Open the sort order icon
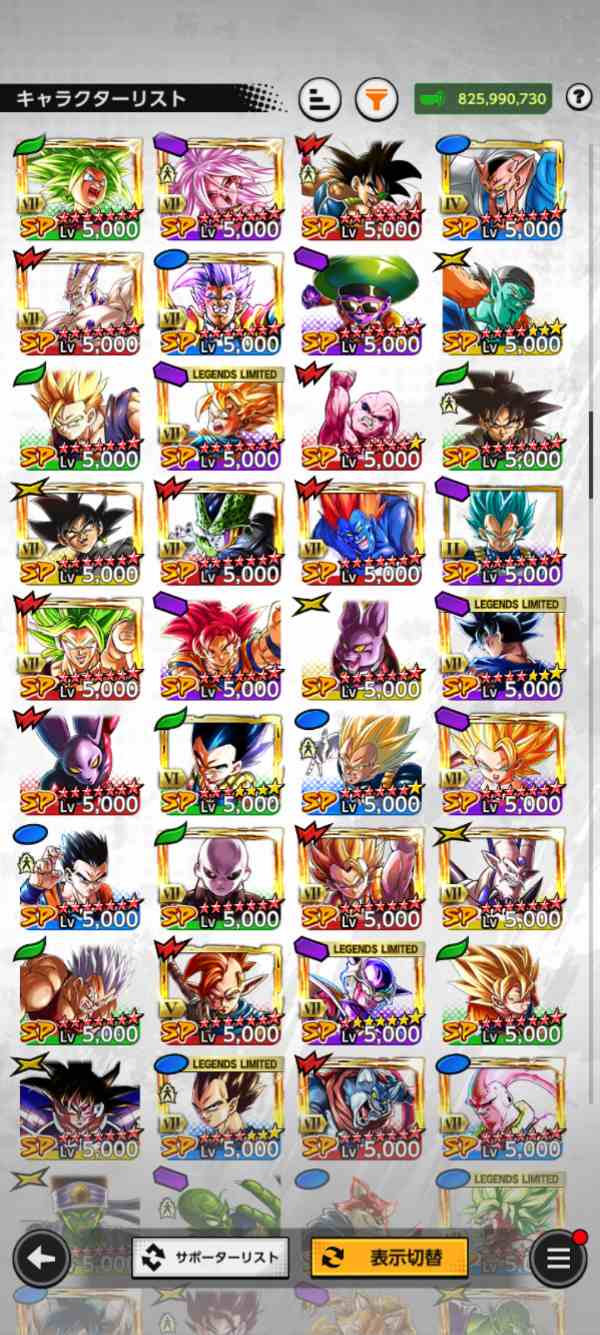Image resolution: width=600 pixels, height=1335 pixels. [319, 100]
